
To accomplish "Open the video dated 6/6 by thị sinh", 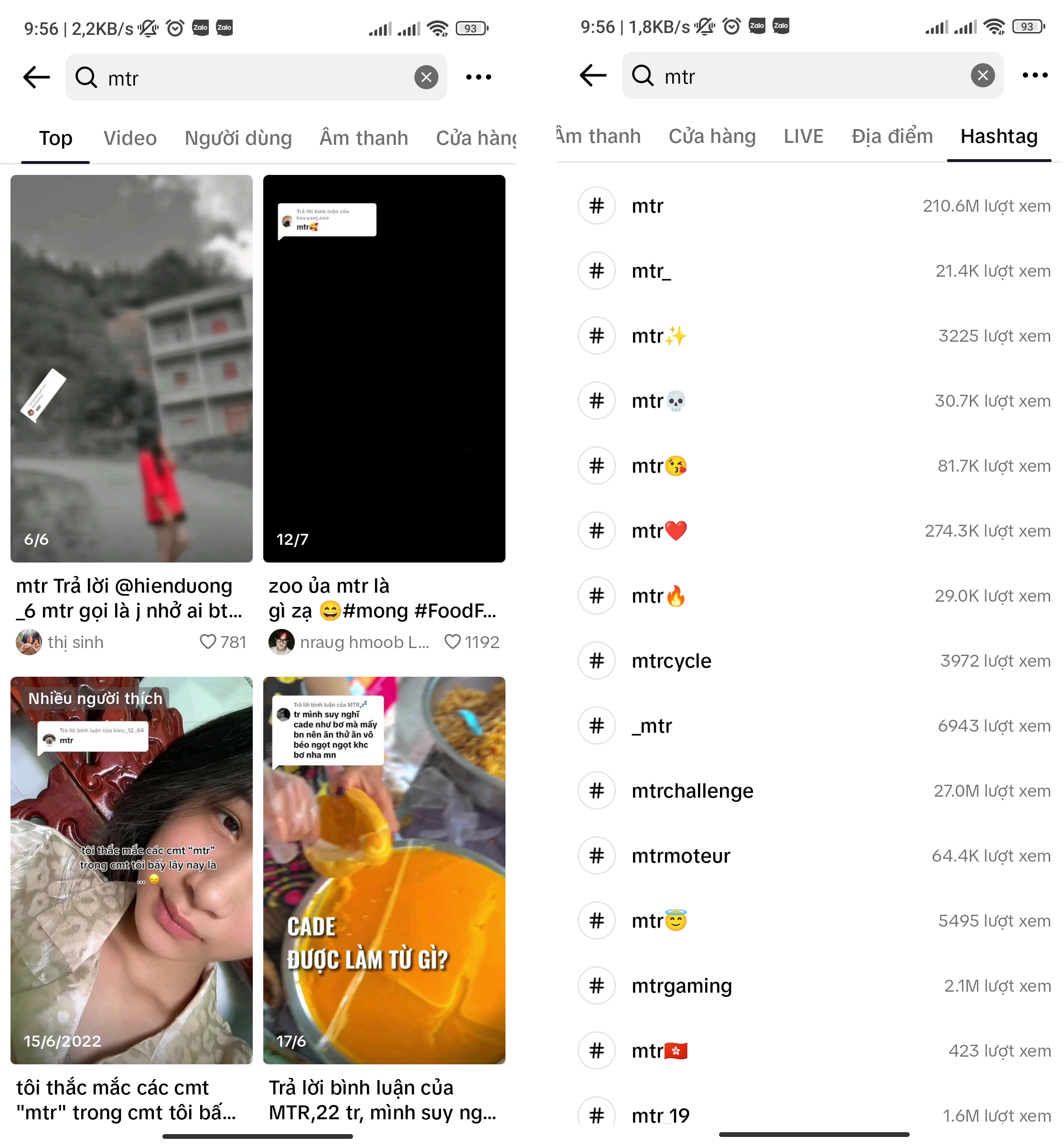I will click(x=131, y=368).
